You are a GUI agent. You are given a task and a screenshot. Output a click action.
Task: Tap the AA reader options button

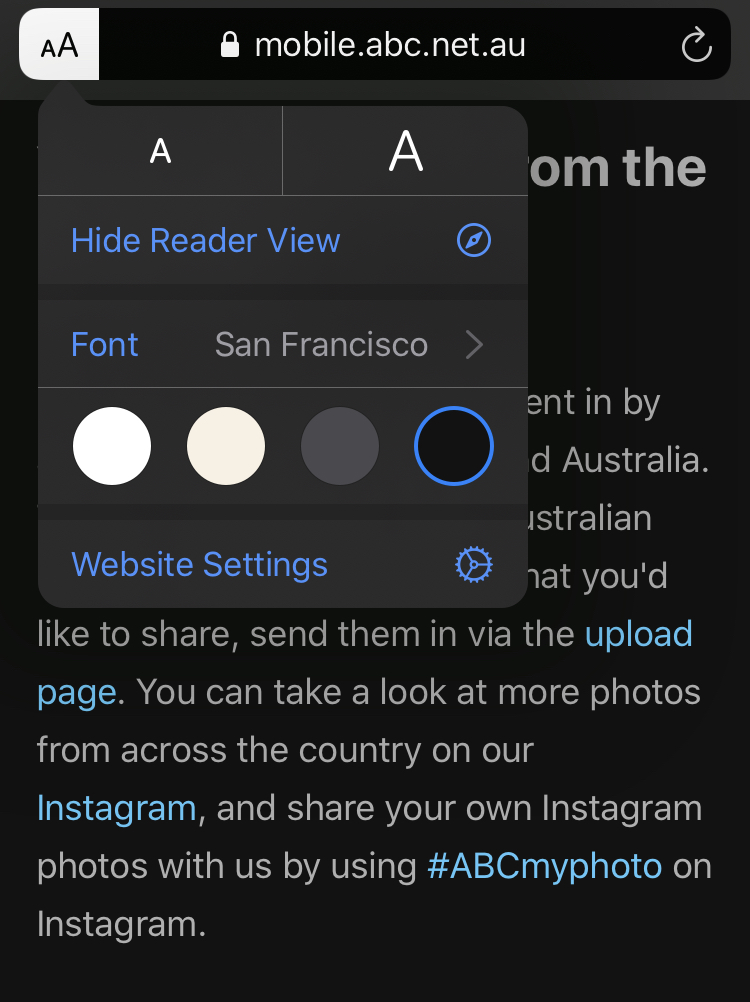point(59,44)
